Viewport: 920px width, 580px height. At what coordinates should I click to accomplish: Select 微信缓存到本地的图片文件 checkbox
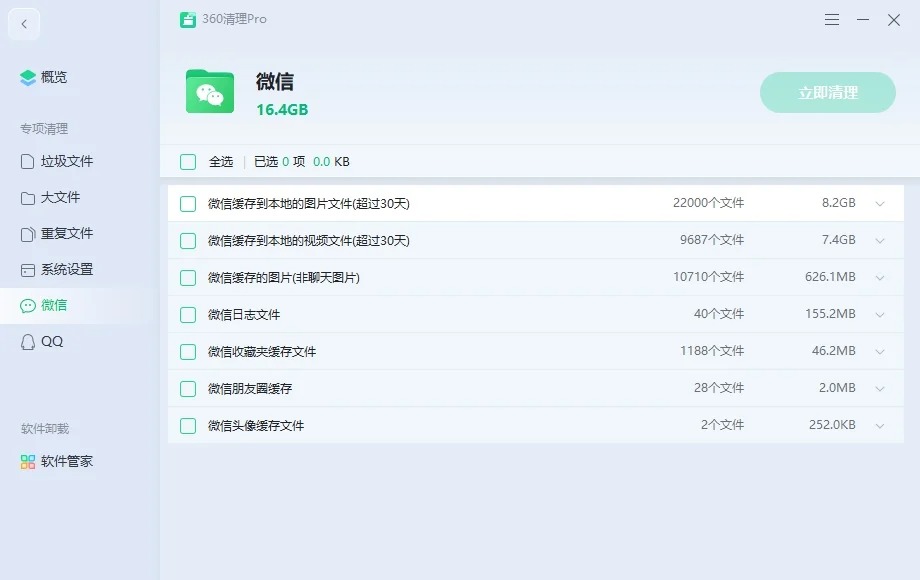pos(188,204)
